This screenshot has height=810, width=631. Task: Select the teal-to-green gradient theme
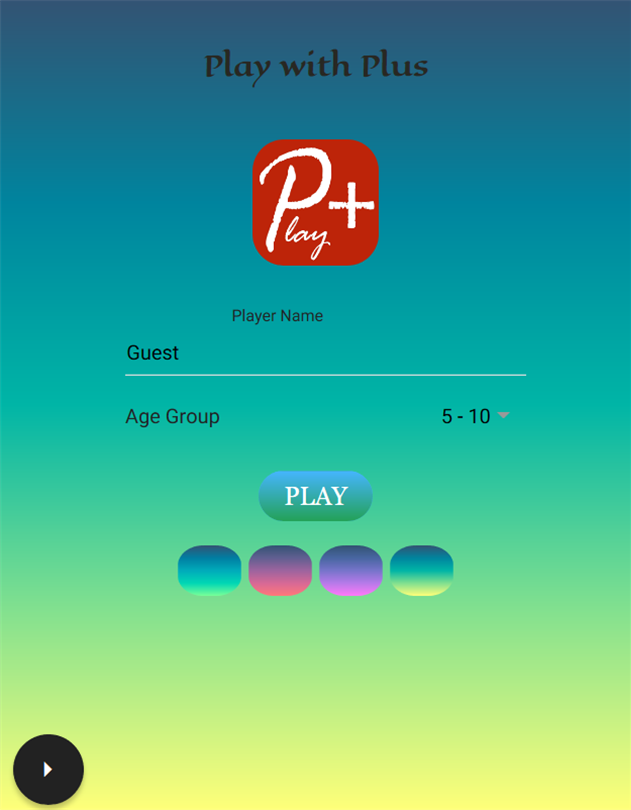pyautogui.click(x=209, y=571)
